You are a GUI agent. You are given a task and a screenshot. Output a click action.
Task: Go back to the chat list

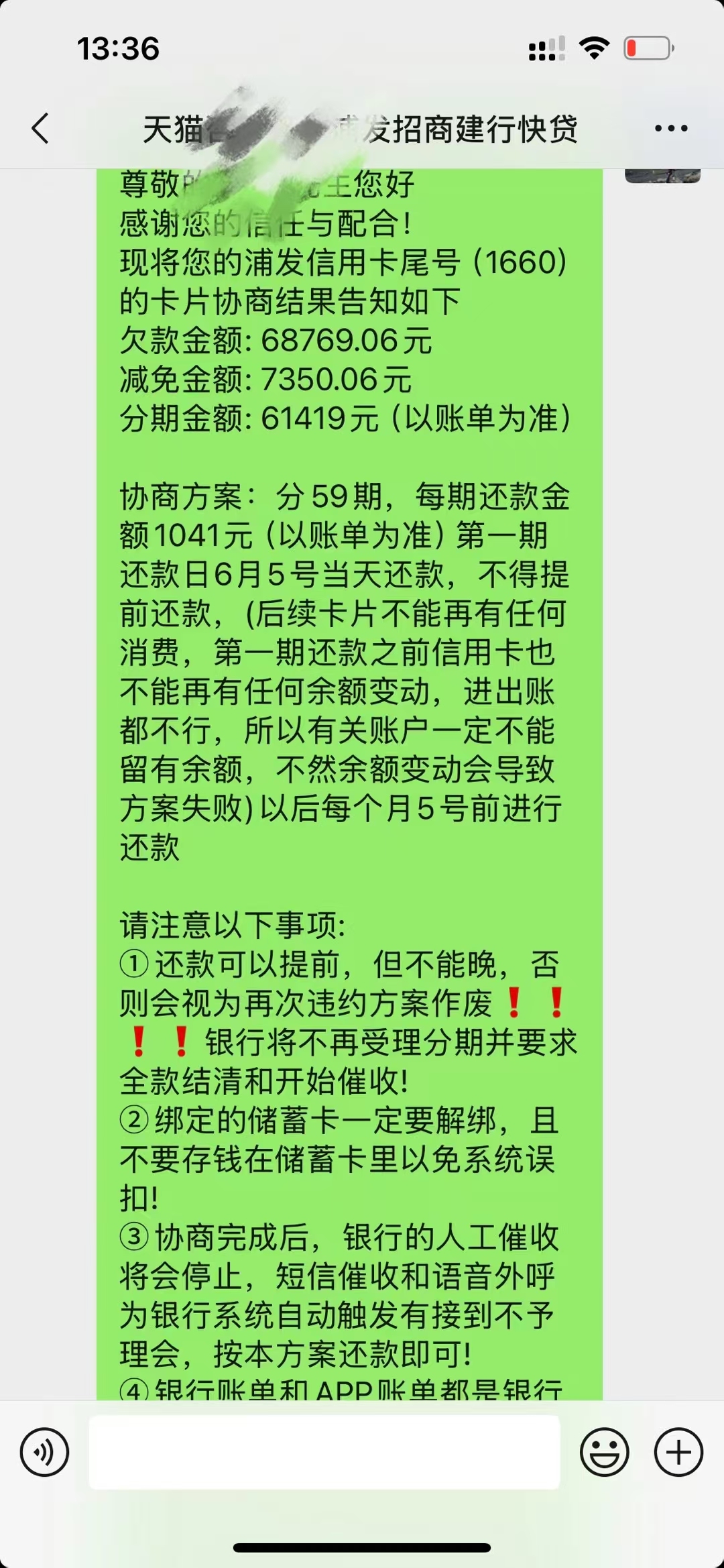[40, 128]
